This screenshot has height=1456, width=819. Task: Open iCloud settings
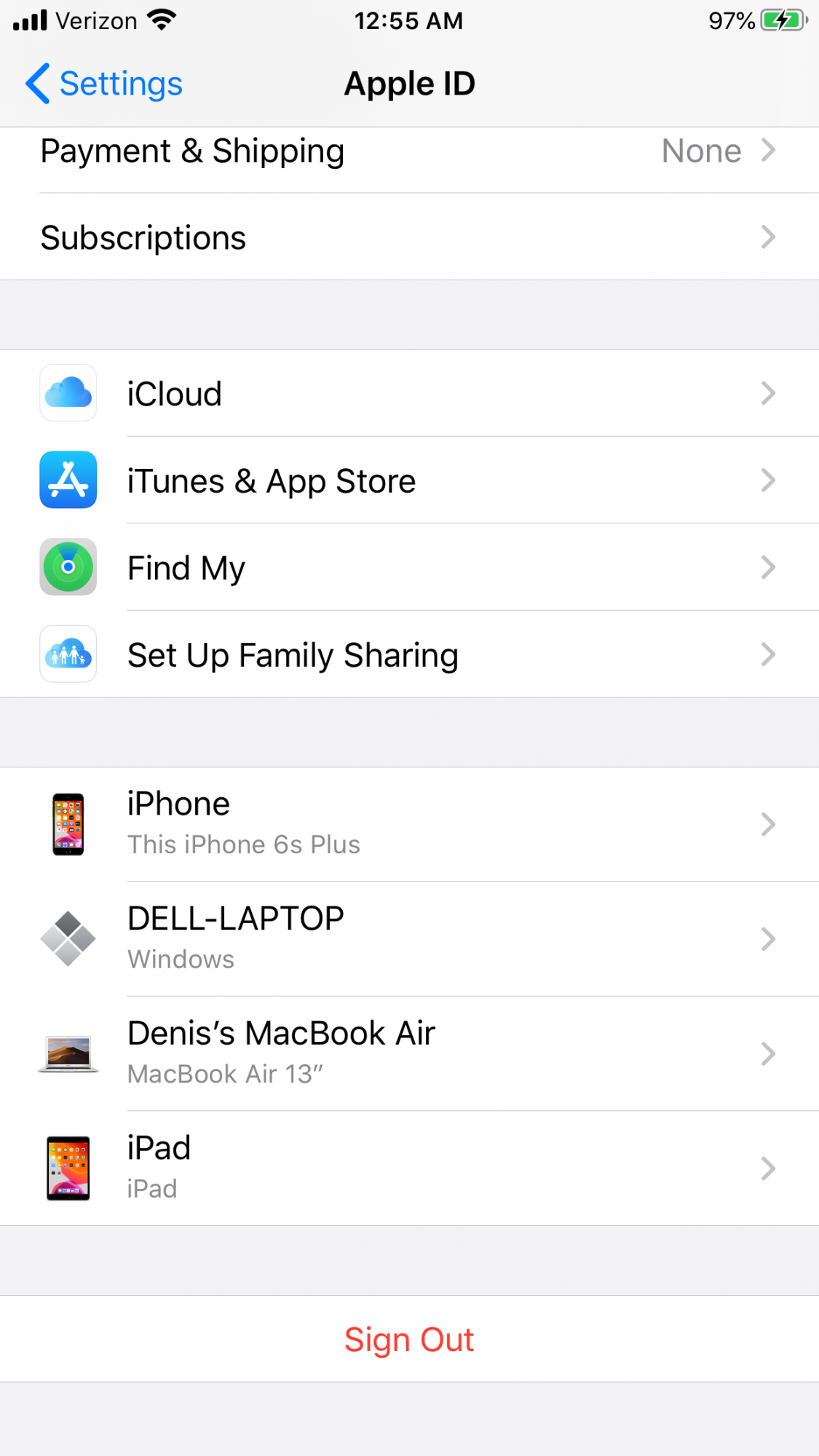tap(409, 393)
